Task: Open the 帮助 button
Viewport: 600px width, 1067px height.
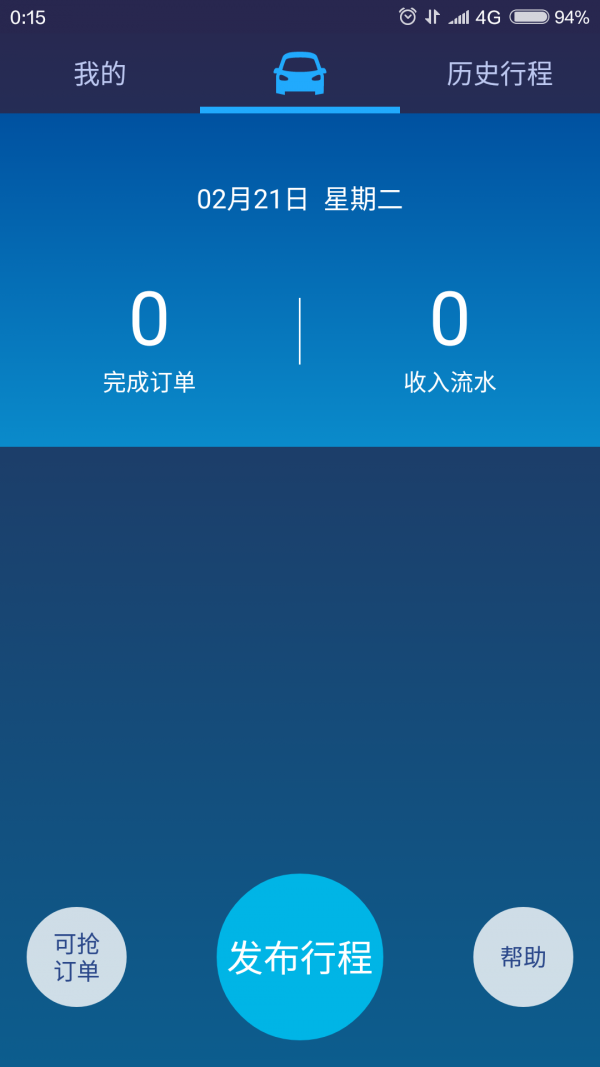Action: (x=523, y=957)
